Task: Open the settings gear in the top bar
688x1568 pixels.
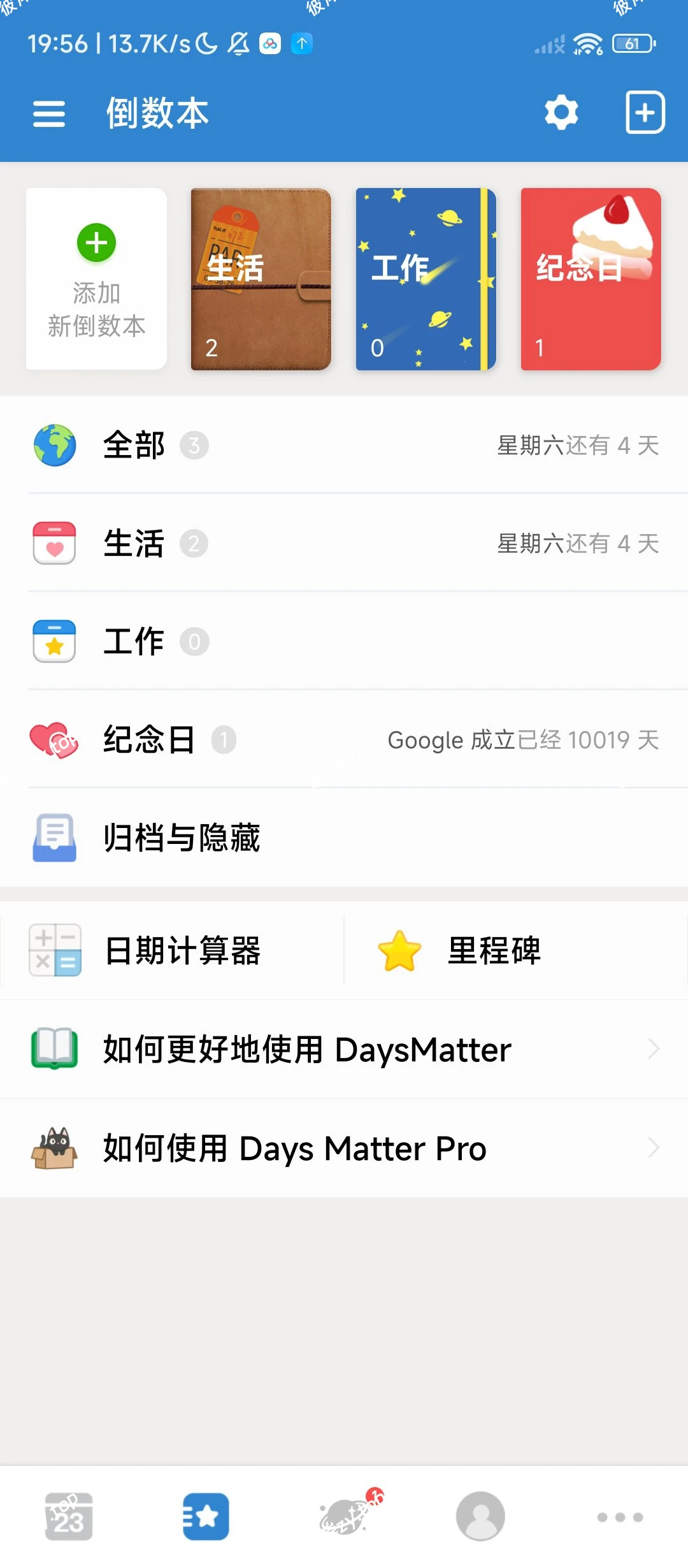Action: click(561, 112)
